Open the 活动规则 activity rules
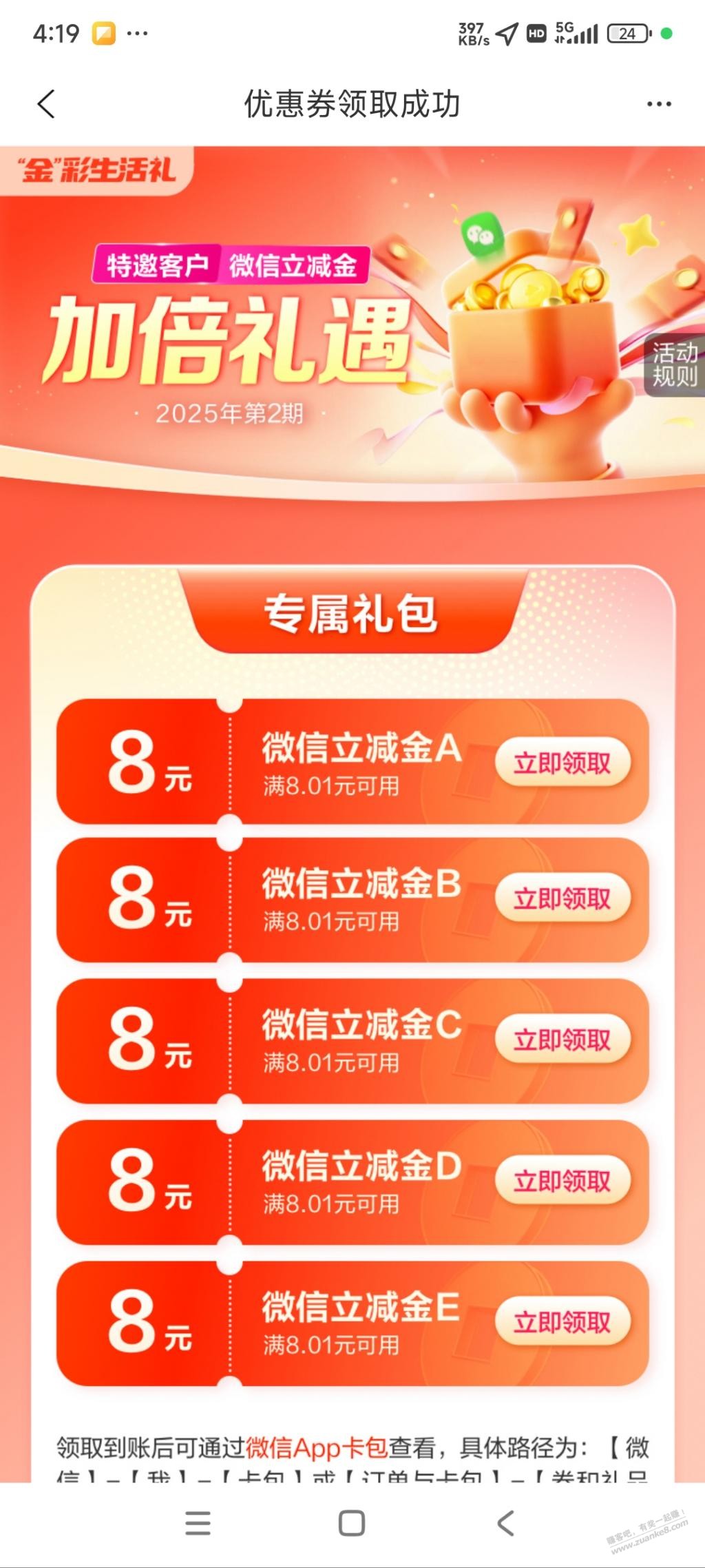Screen dimensions: 705x1568 pyautogui.click(x=675, y=365)
